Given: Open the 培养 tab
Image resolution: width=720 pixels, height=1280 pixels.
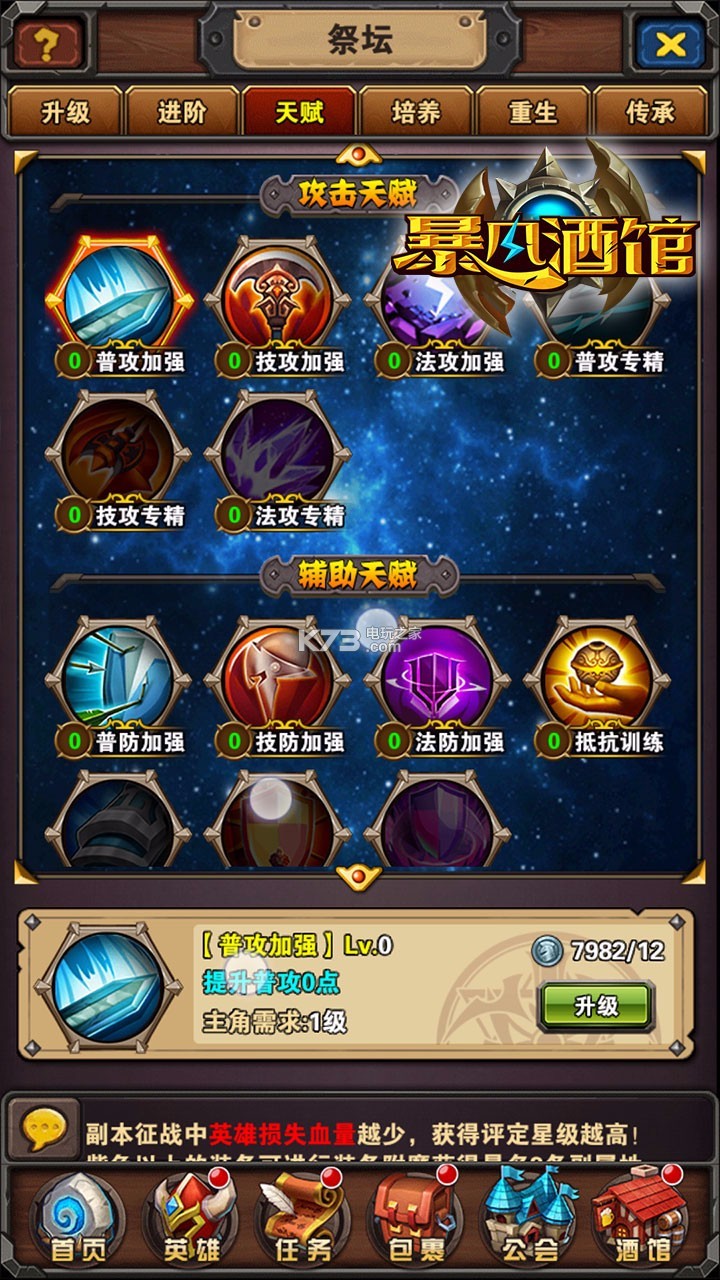Looking at the screenshot, I should [416, 111].
